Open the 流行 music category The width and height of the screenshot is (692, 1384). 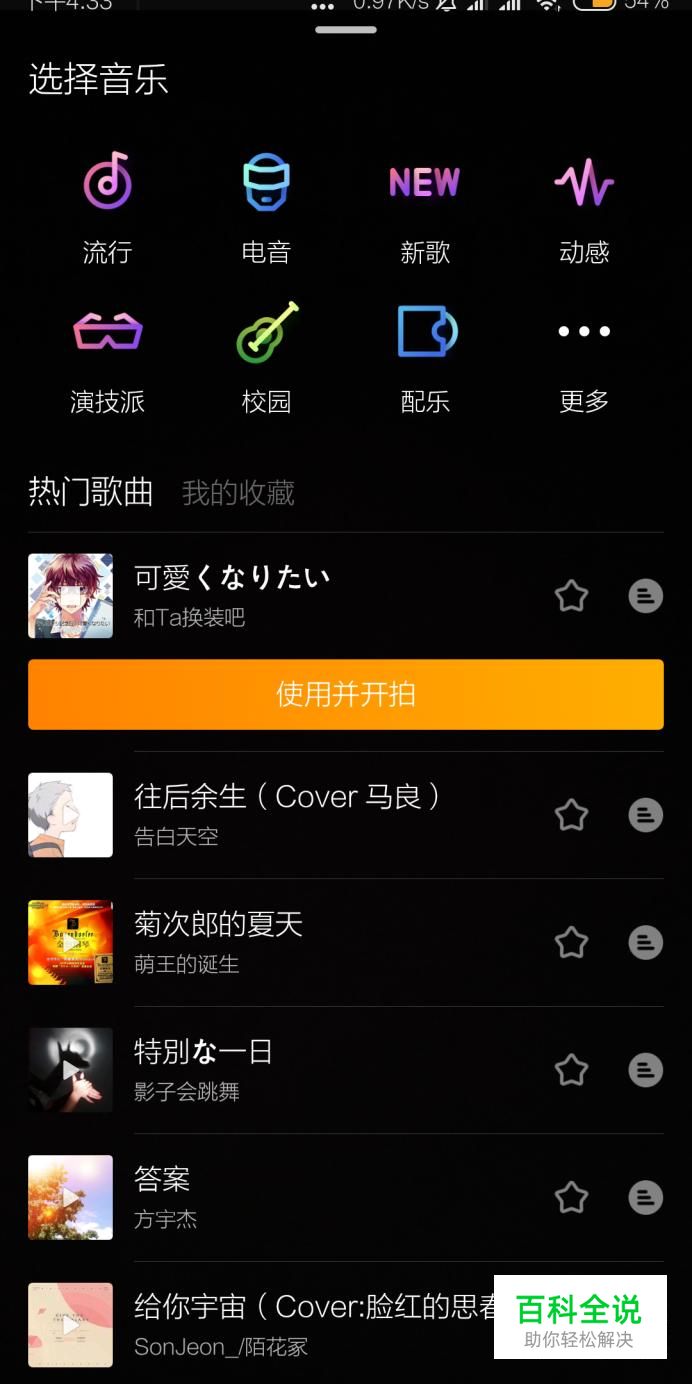pos(107,208)
